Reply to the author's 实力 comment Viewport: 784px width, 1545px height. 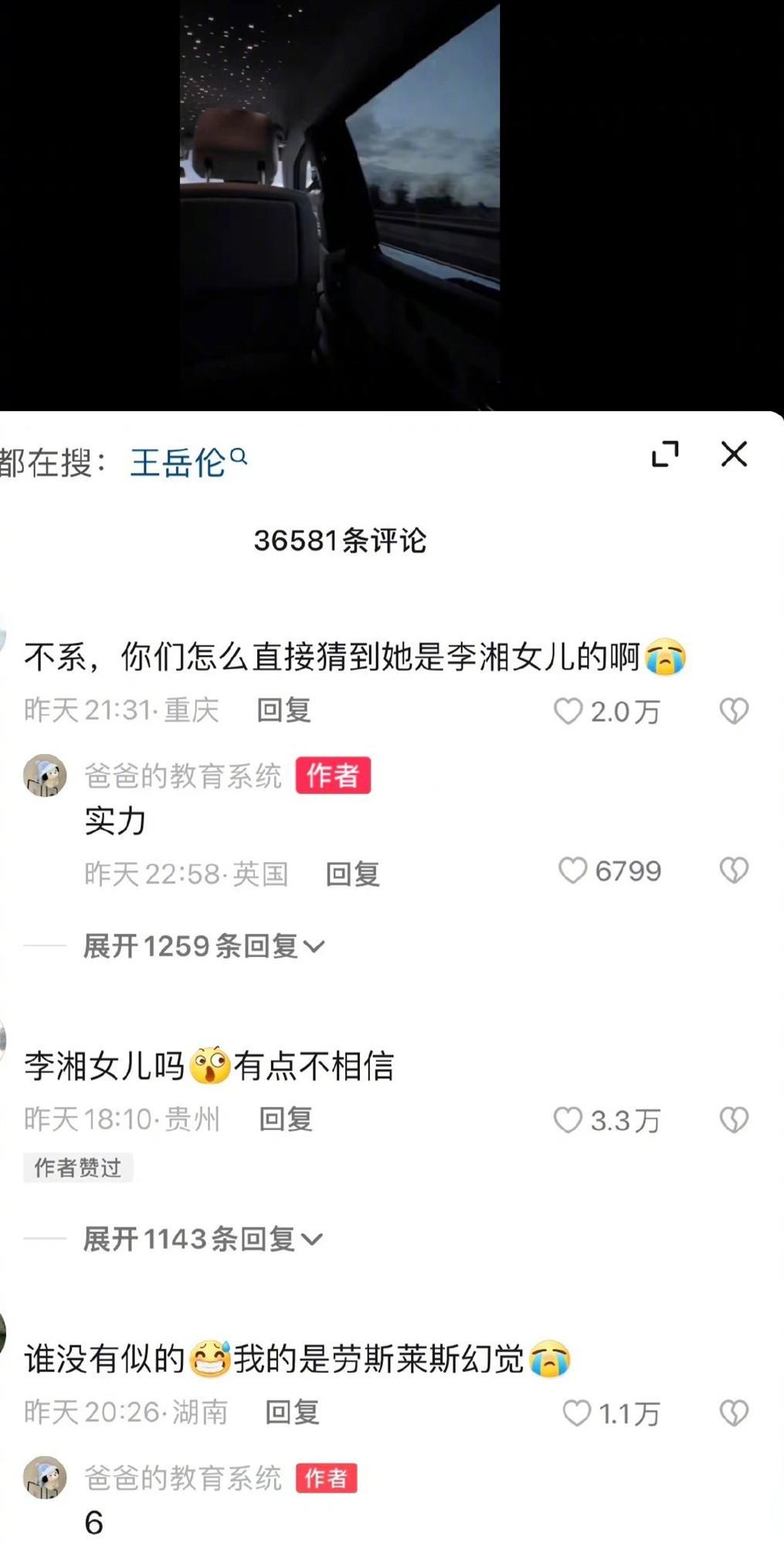[x=352, y=874]
